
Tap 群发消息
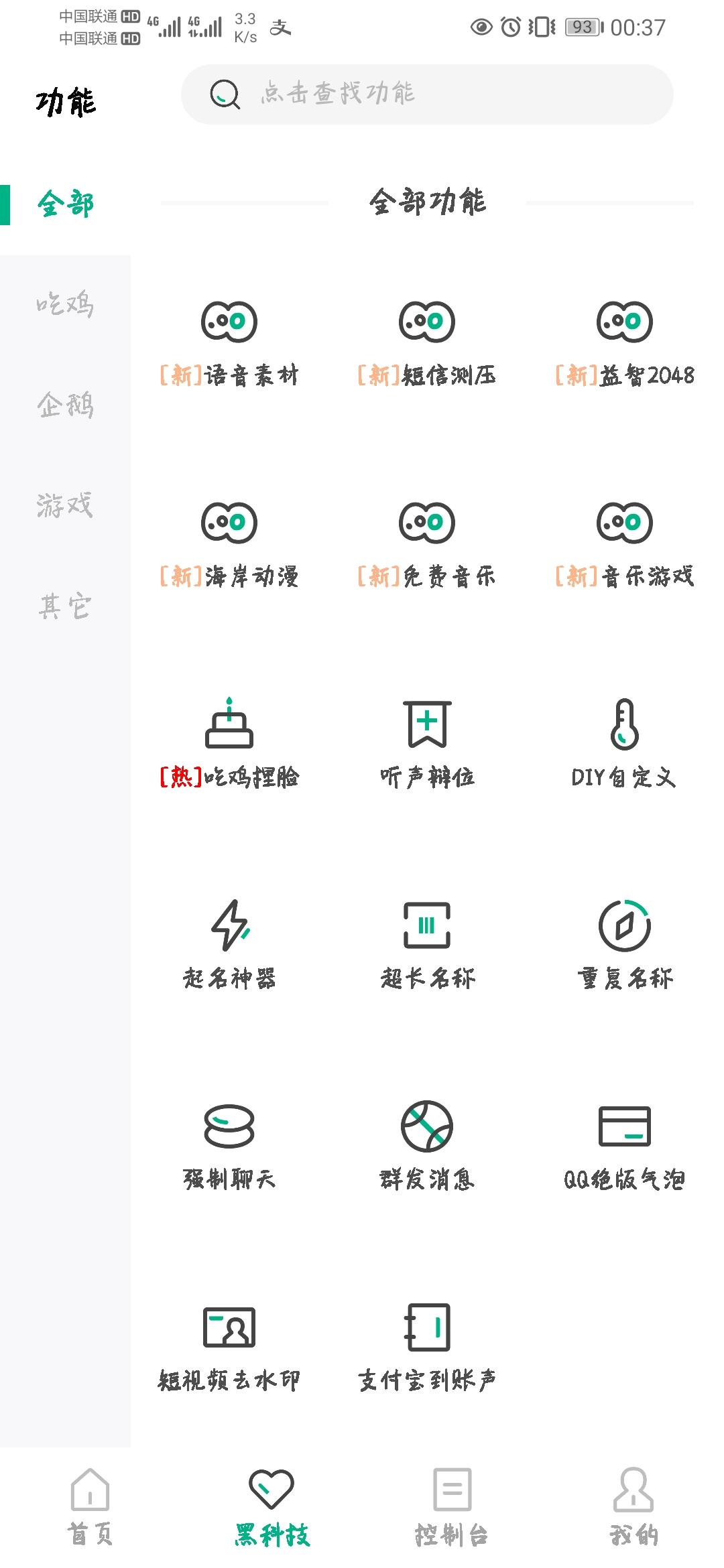(x=427, y=1146)
